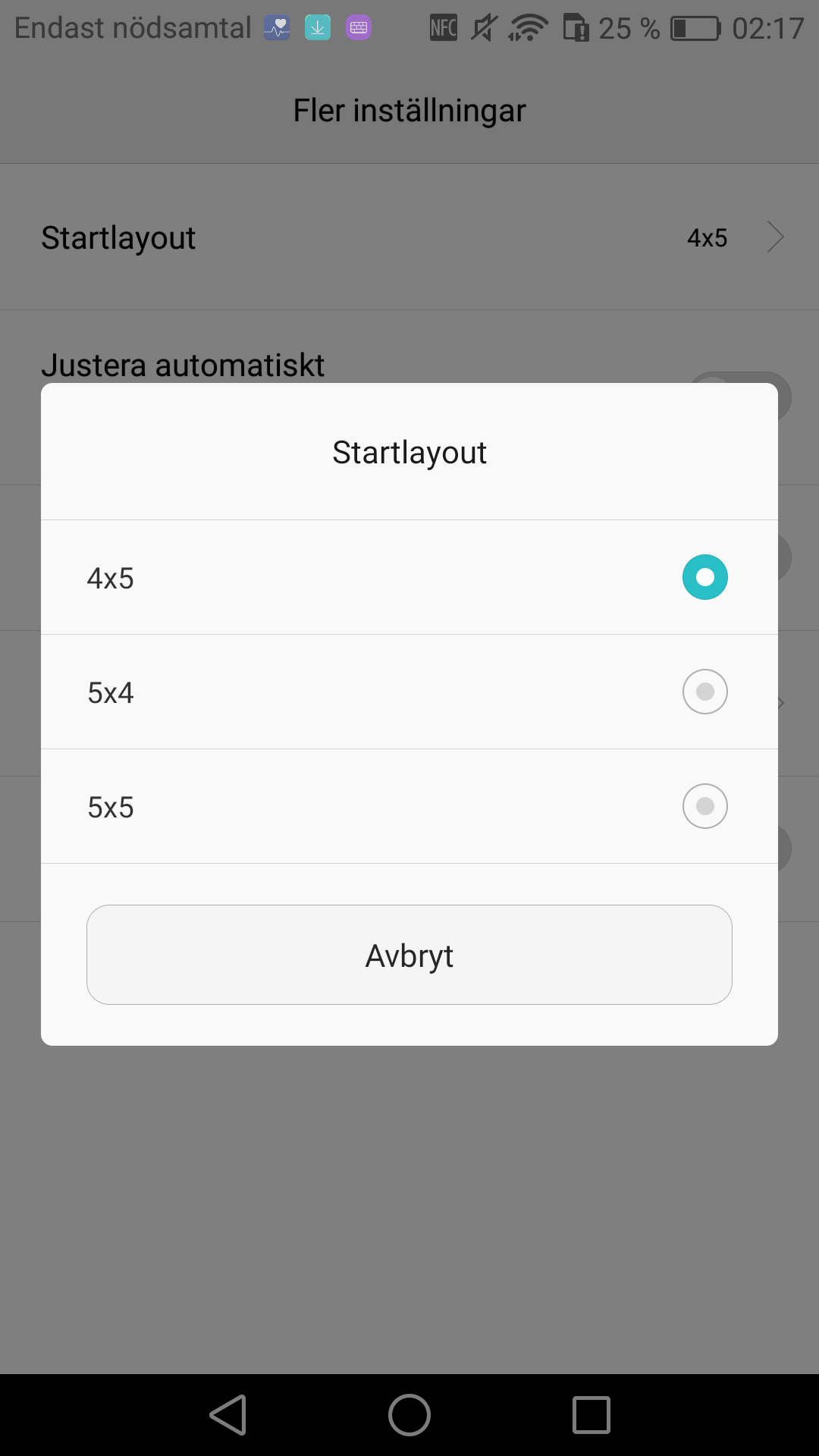
Task: Return to the home screen
Action: tap(409, 1415)
